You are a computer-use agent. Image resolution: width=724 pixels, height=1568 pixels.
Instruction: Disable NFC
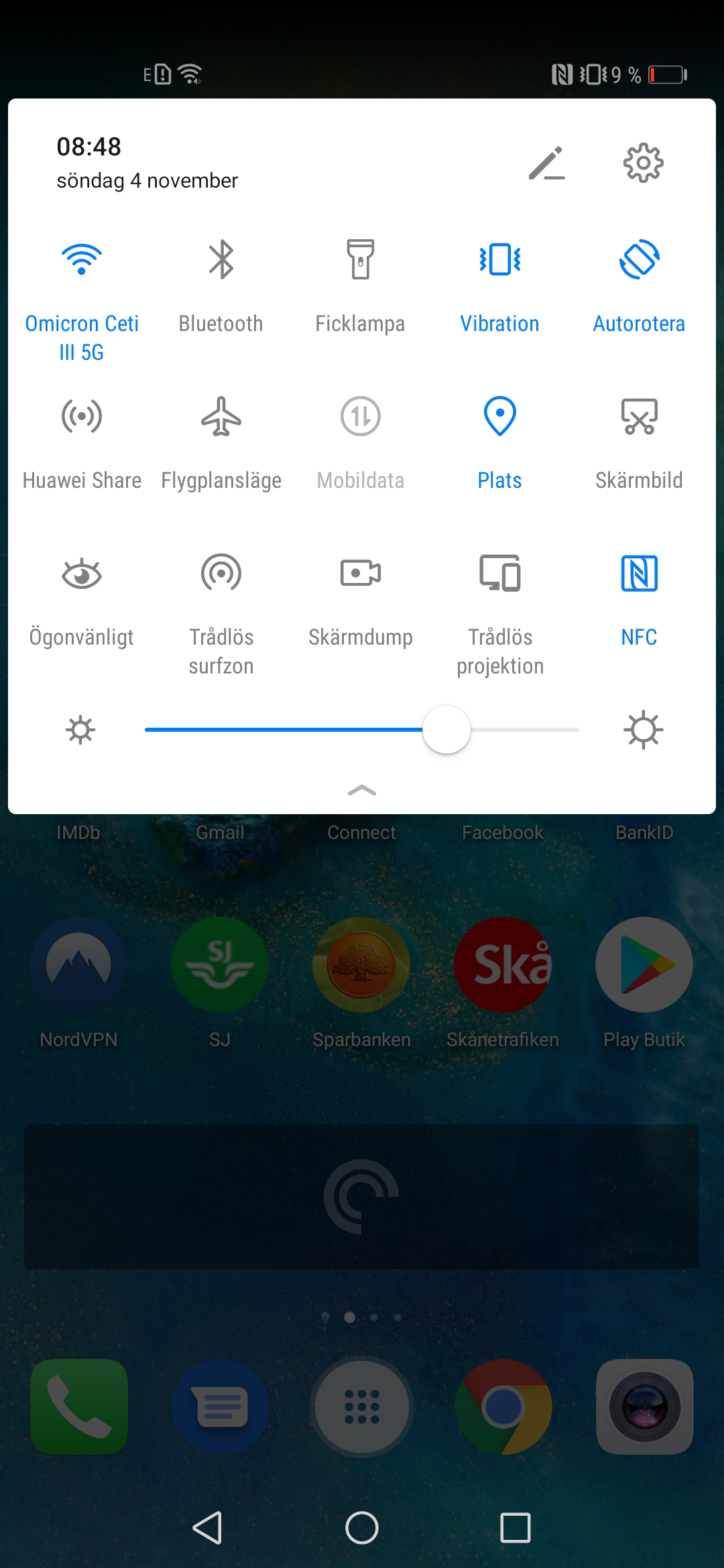coord(640,574)
